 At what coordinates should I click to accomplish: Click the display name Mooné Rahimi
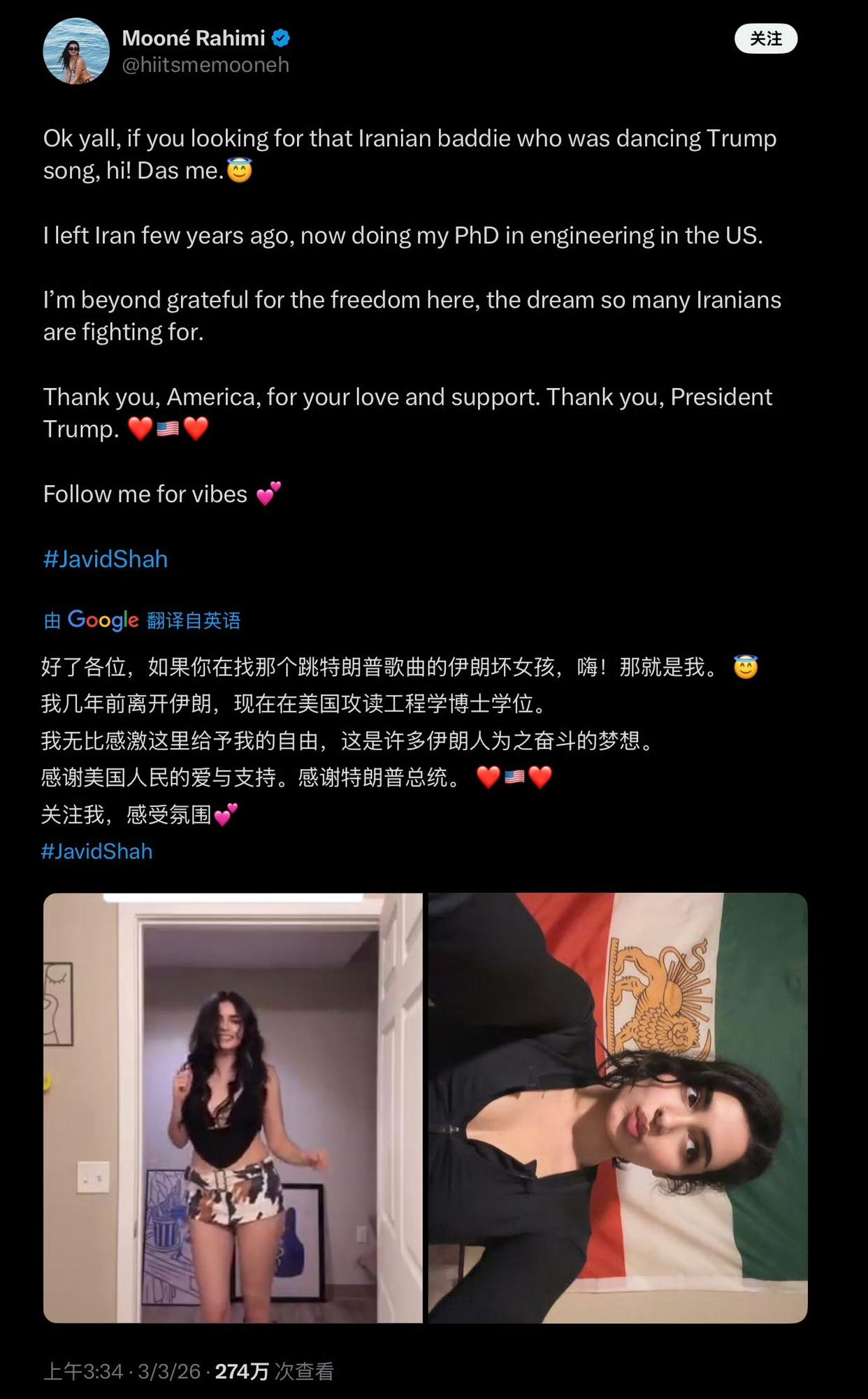click(193, 39)
